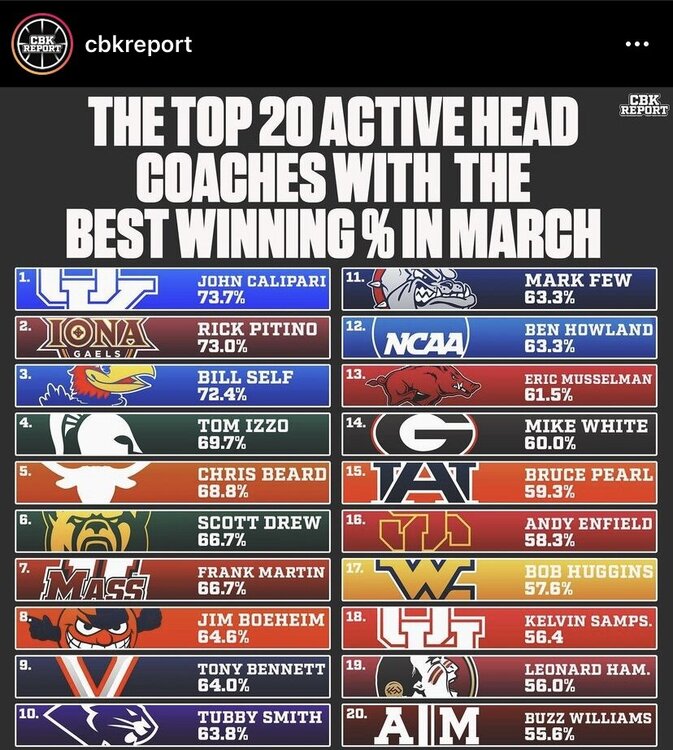Screen dimensions: 673x750
Task: Open cbkreport's profile picture
Action: (42, 45)
